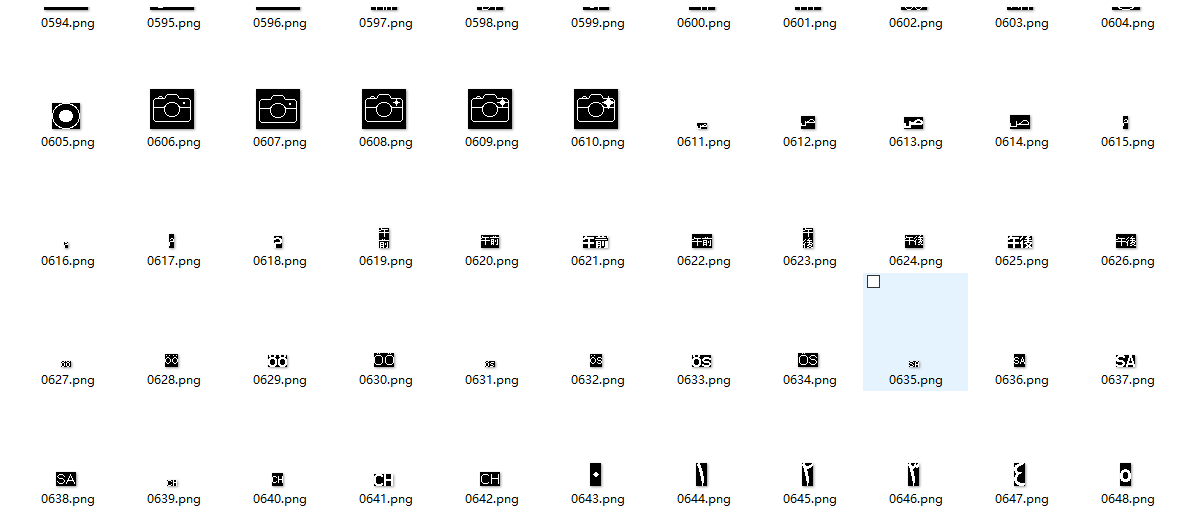Viewport: 1178px width, 511px height.
Task: Open file 0637.png
Action: coord(1126,361)
